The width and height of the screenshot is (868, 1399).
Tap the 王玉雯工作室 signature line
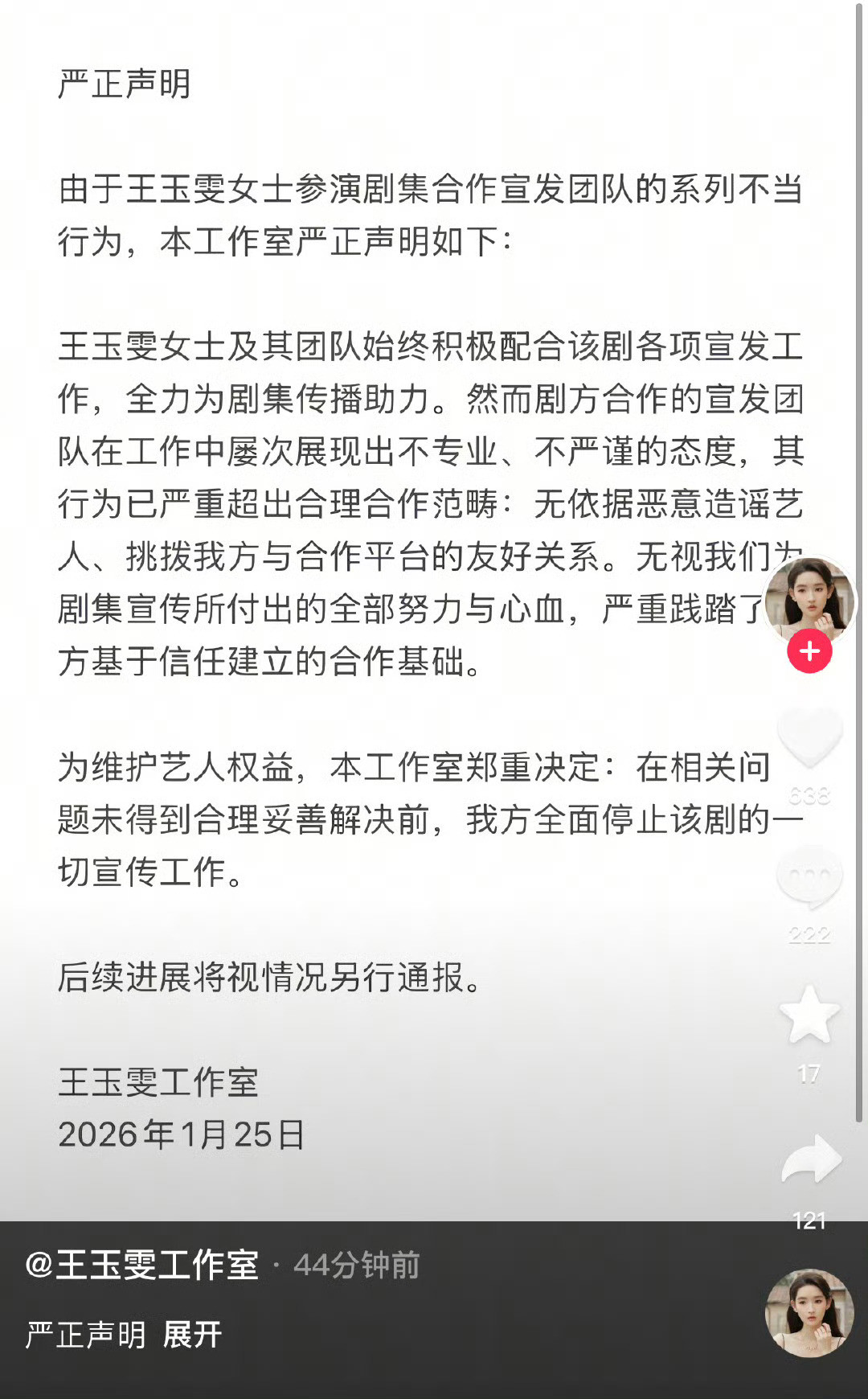point(159,1081)
